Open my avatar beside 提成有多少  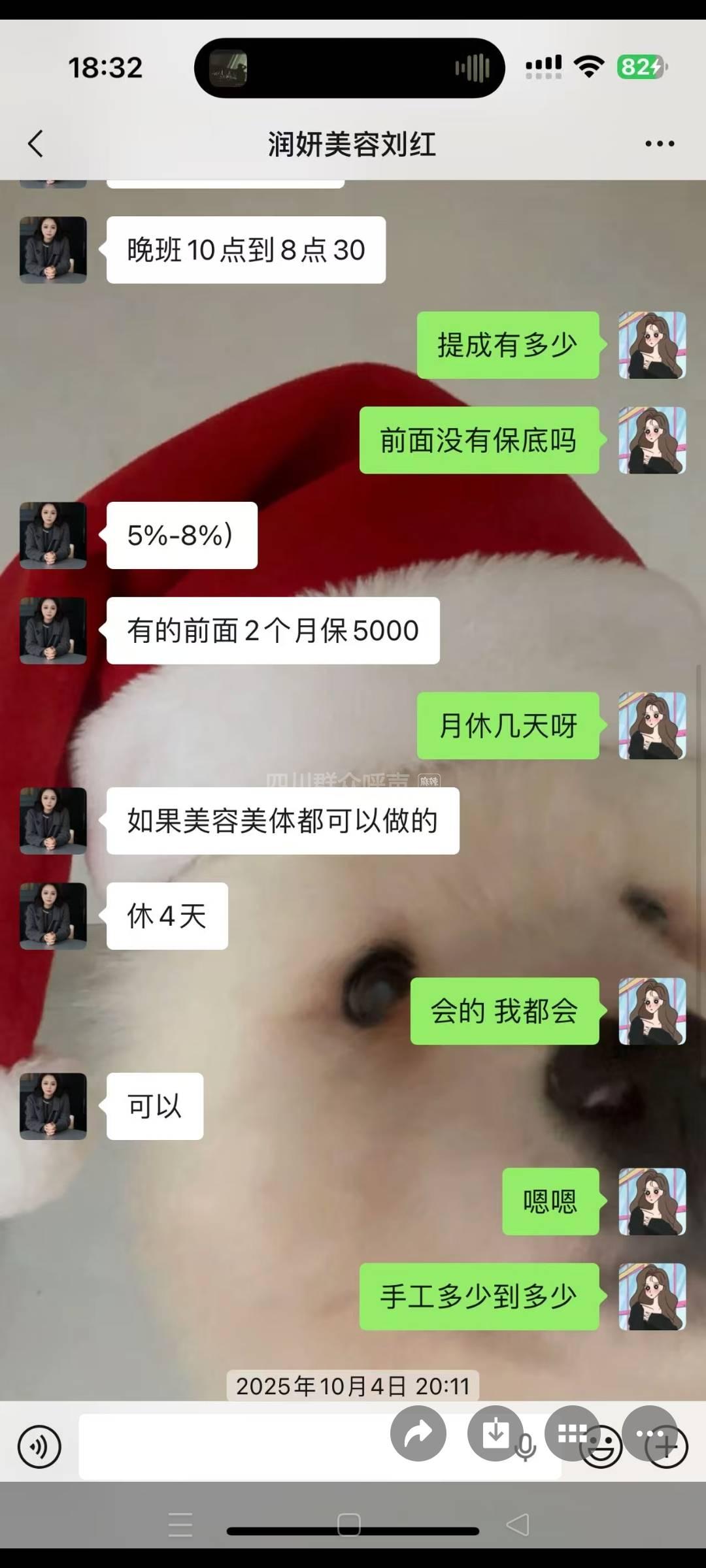tap(652, 345)
